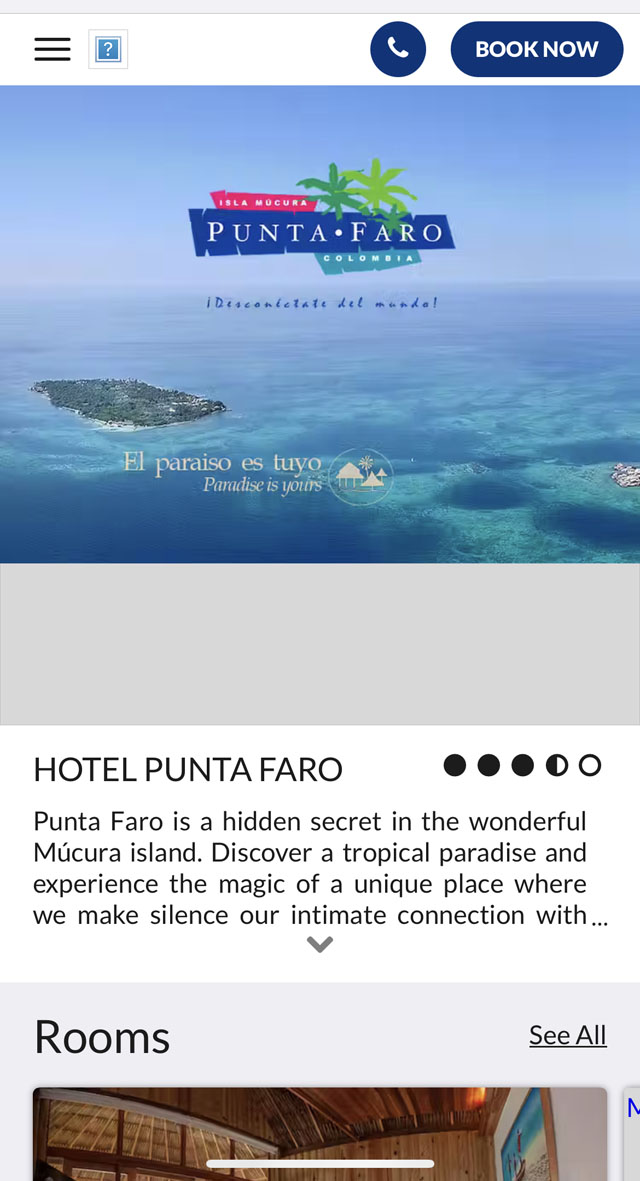Viewport: 640px width, 1181px height.
Task: Open See All rooms link
Action: tap(568, 1035)
